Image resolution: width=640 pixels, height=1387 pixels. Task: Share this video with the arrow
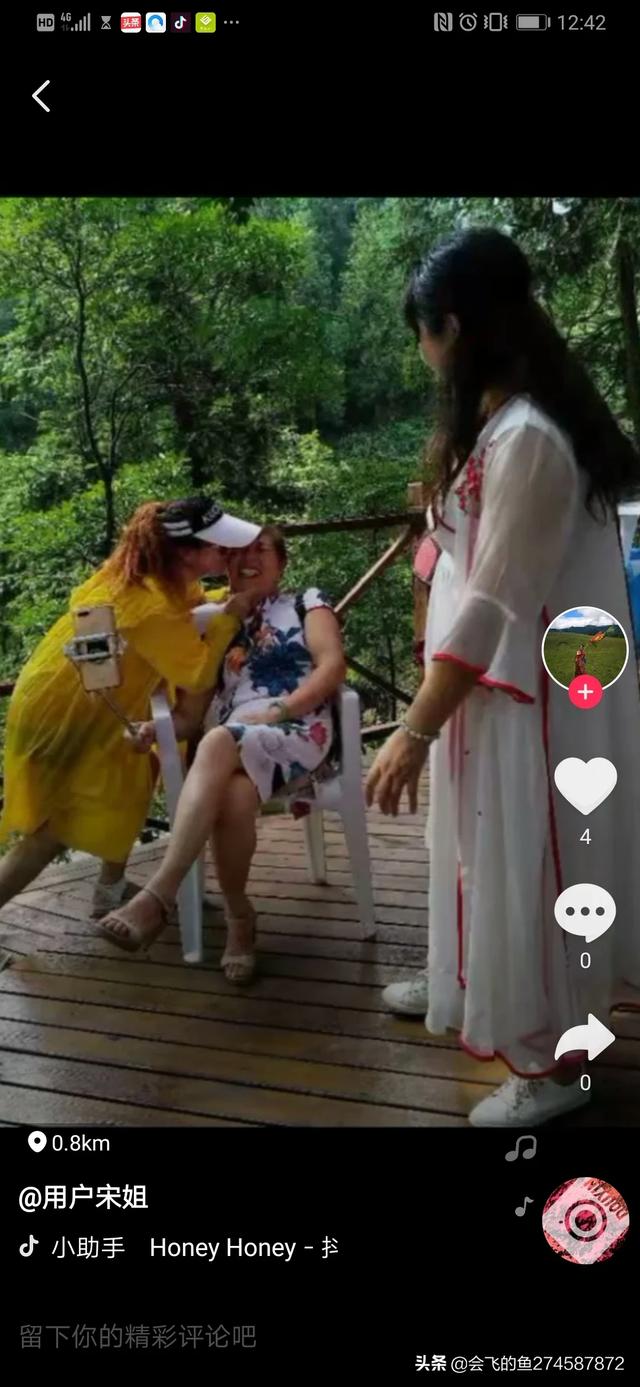pyautogui.click(x=585, y=1039)
